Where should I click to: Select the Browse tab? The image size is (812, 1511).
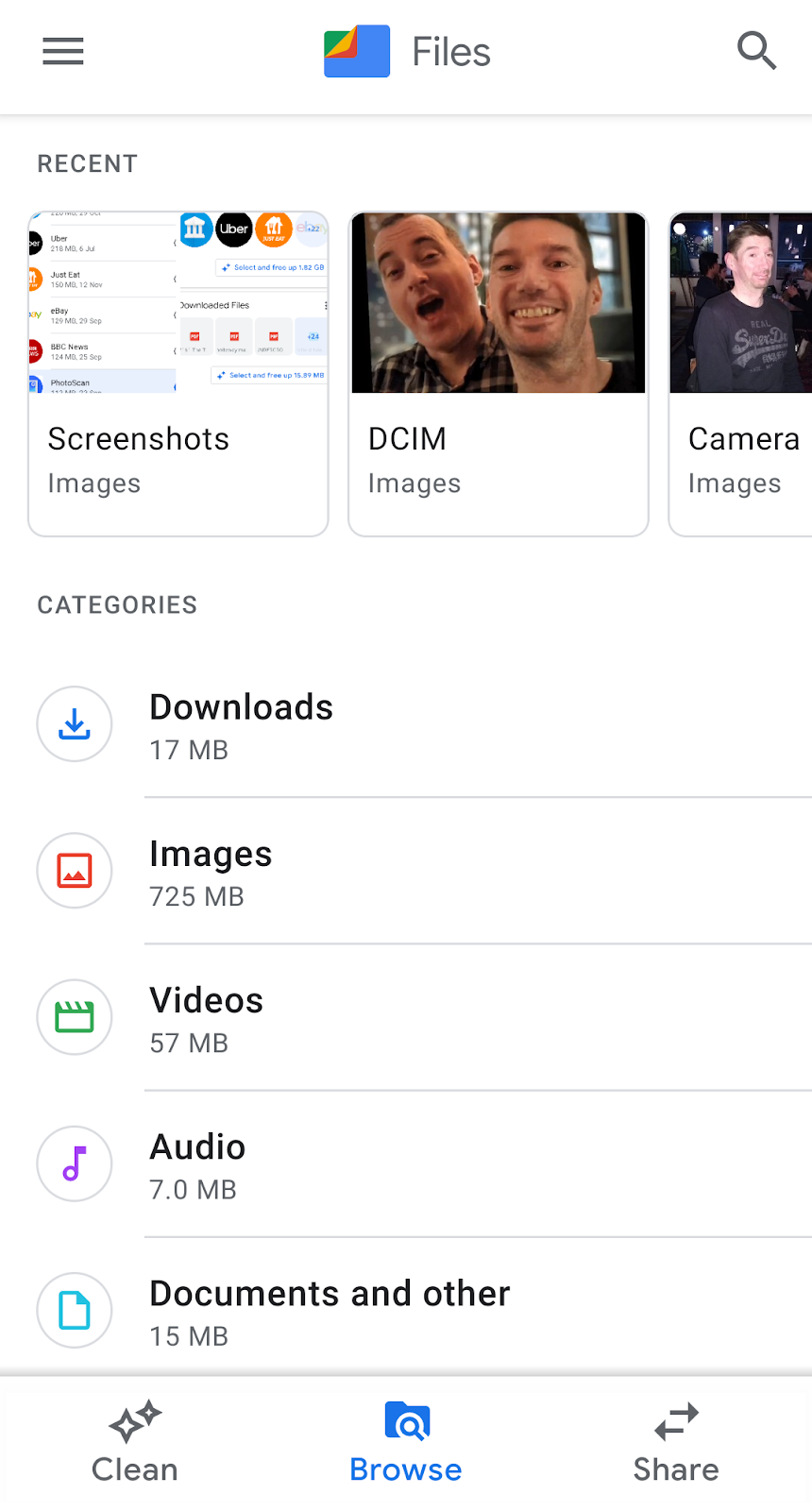click(406, 1443)
